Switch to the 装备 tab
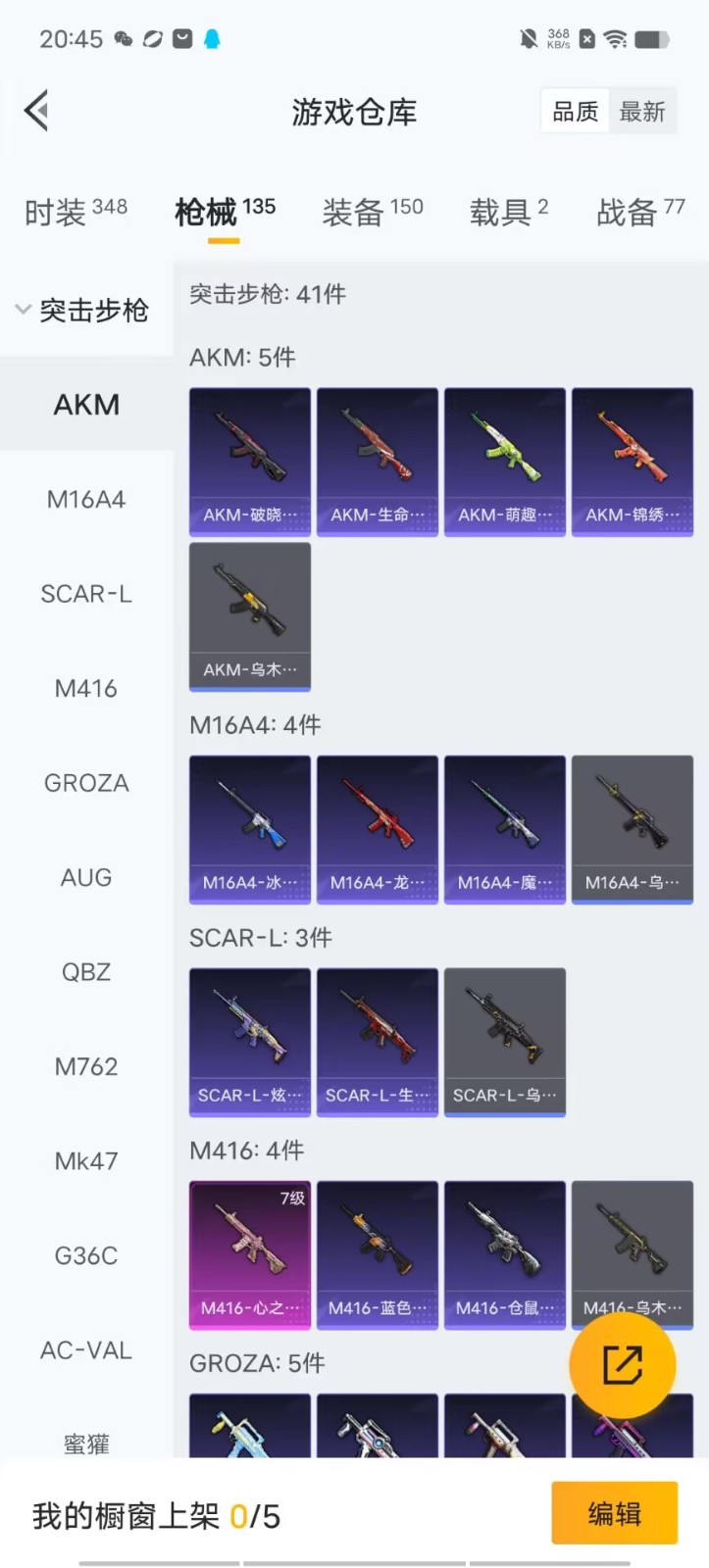 click(x=373, y=211)
